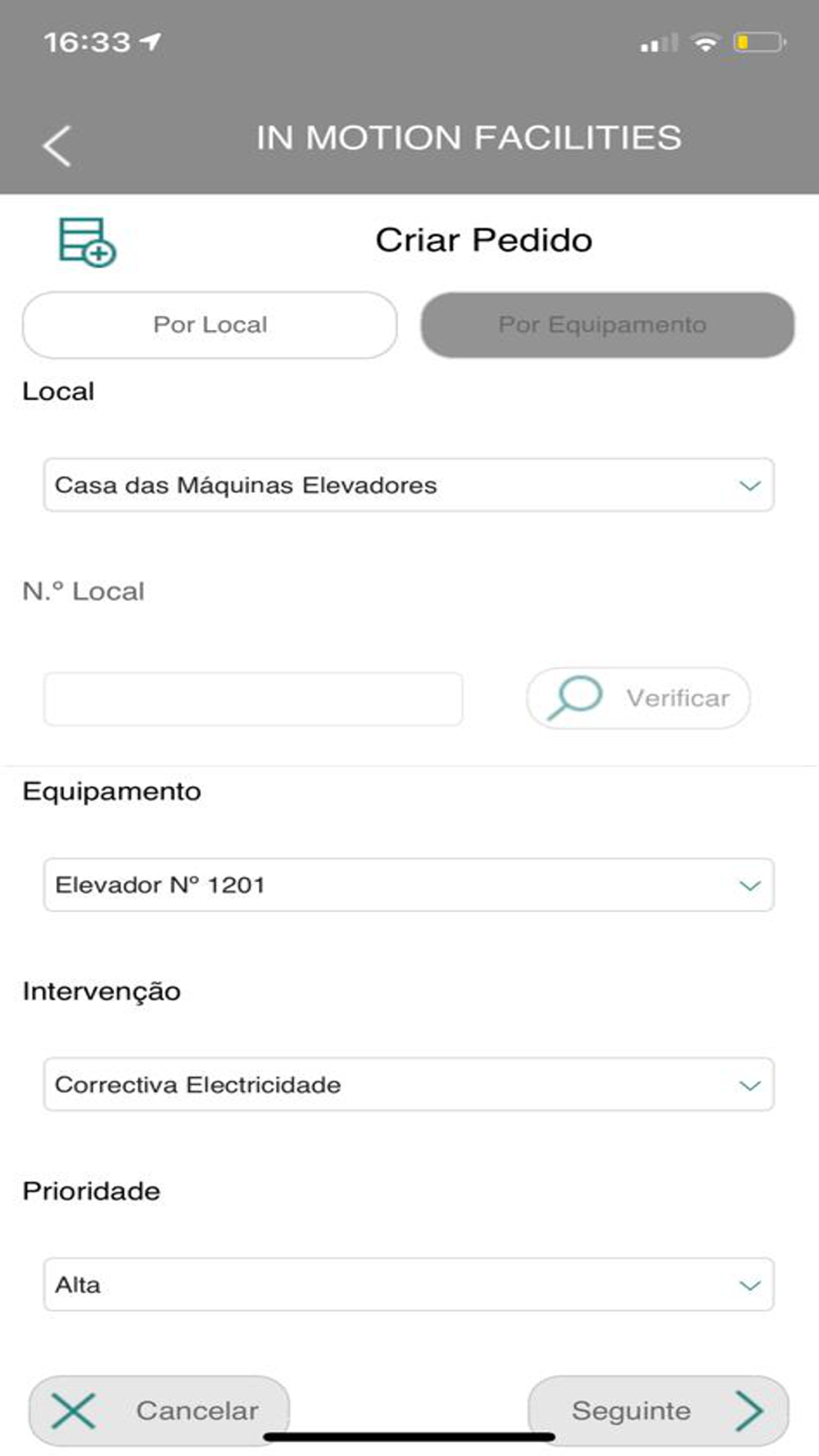Cancel the request with Cancelar
This screenshot has height=1456, width=819.
coord(159,1411)
